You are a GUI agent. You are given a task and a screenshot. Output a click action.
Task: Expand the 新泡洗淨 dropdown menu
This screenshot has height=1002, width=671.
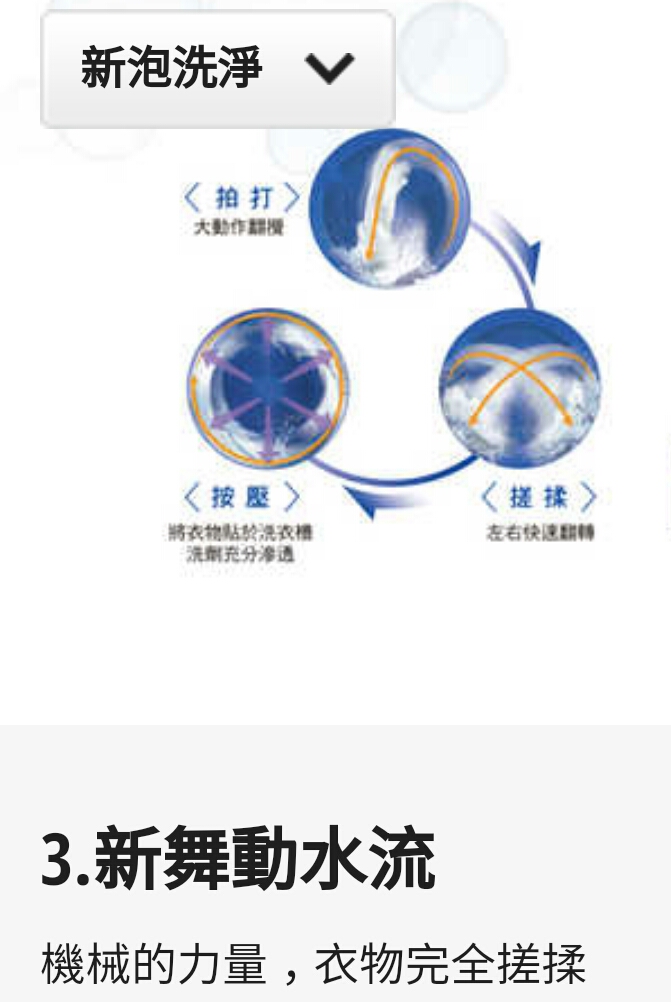point(218,68)
